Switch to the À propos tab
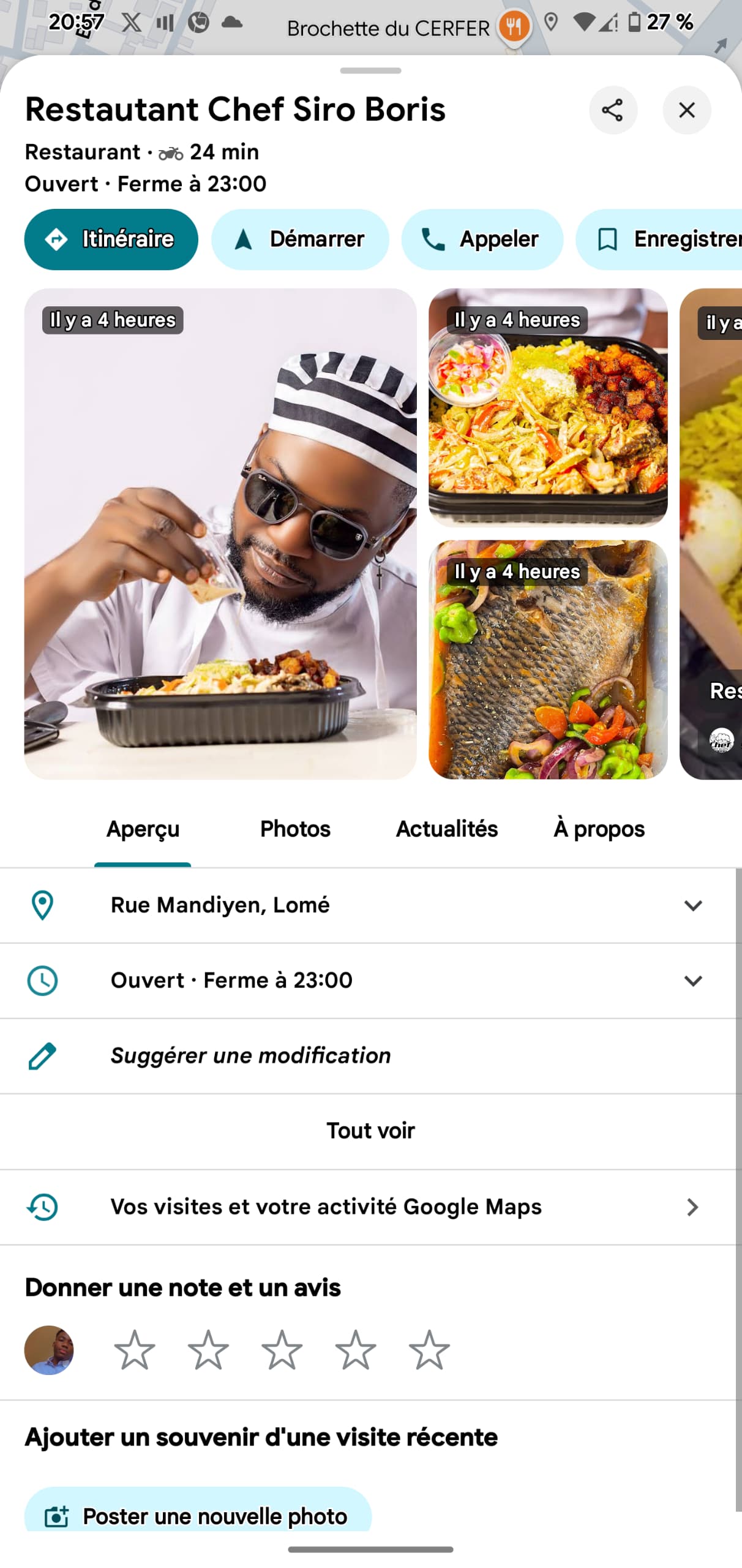This screenshot has height=1568, width=742. pos(598,829)
